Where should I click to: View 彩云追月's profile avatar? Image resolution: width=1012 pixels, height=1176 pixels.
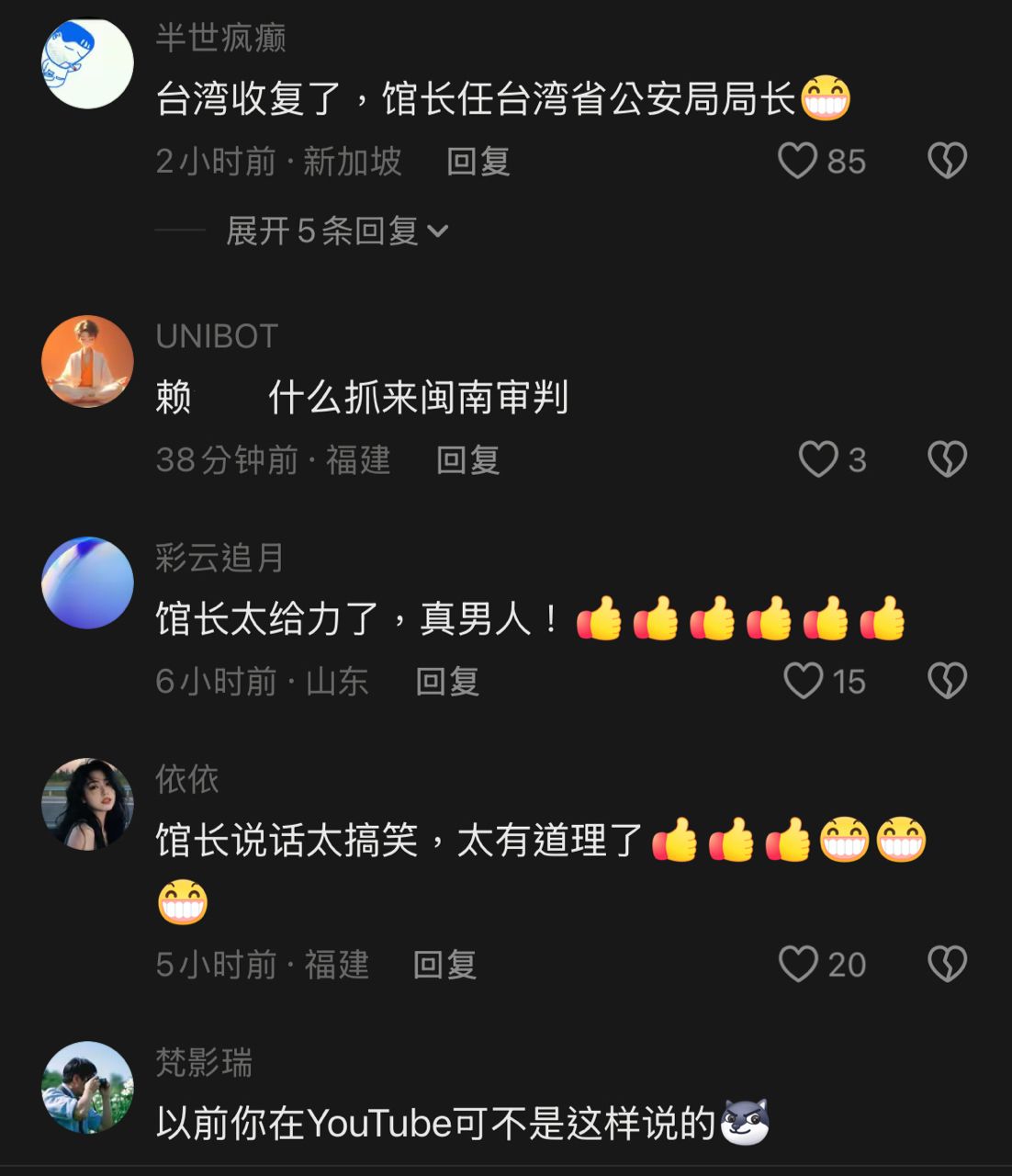(88, 582)
